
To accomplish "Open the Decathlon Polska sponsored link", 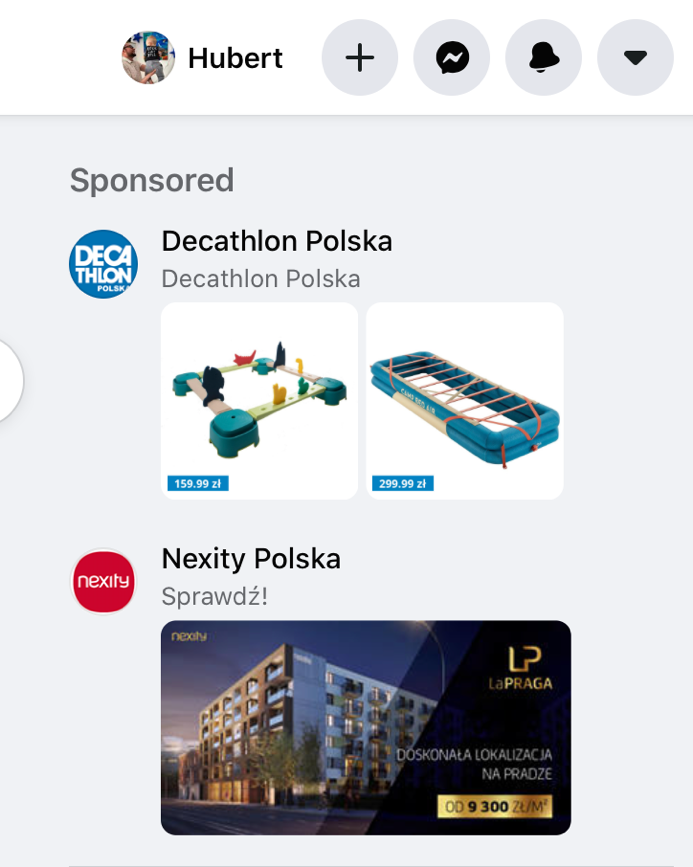I will tap(276, 241).
